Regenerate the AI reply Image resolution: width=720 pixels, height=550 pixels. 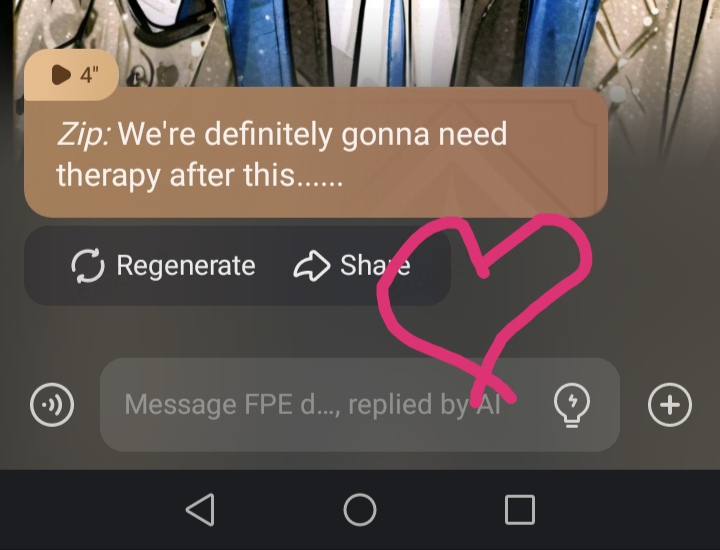tap(164, 266)
